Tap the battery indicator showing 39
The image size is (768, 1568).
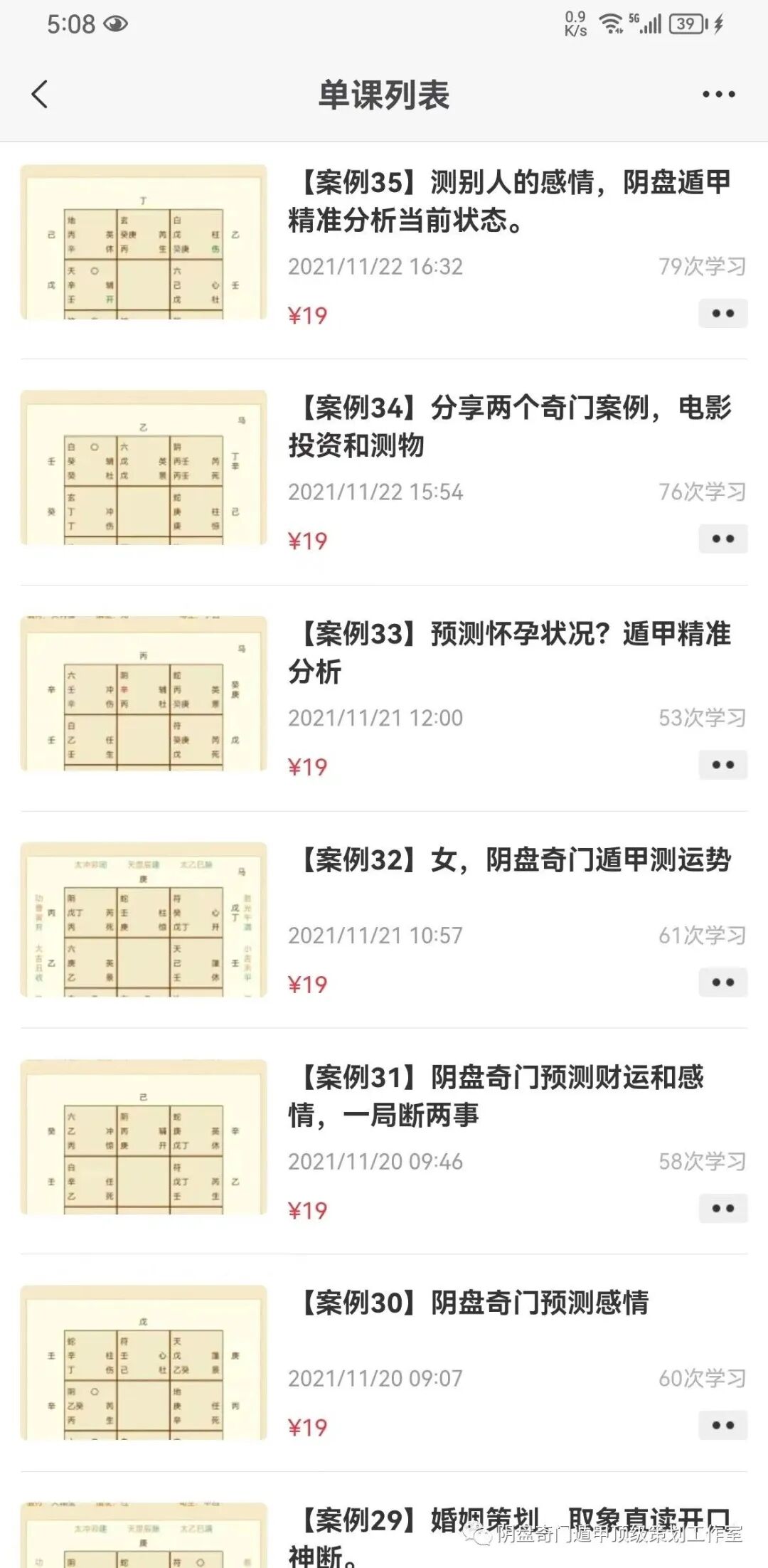(x=685, y=23)
